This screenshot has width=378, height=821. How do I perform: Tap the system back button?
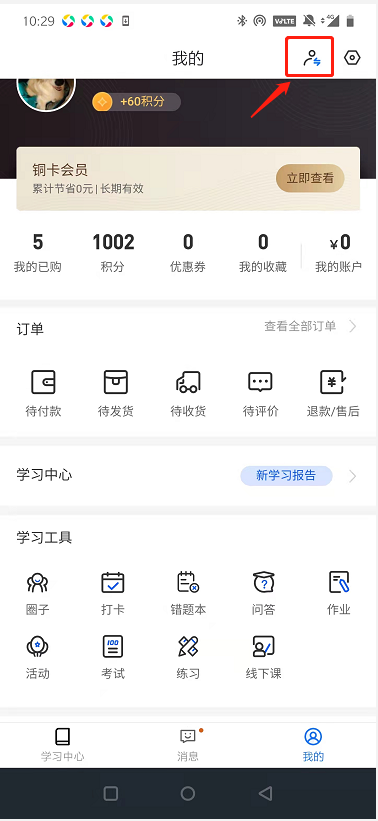[265, 794]
